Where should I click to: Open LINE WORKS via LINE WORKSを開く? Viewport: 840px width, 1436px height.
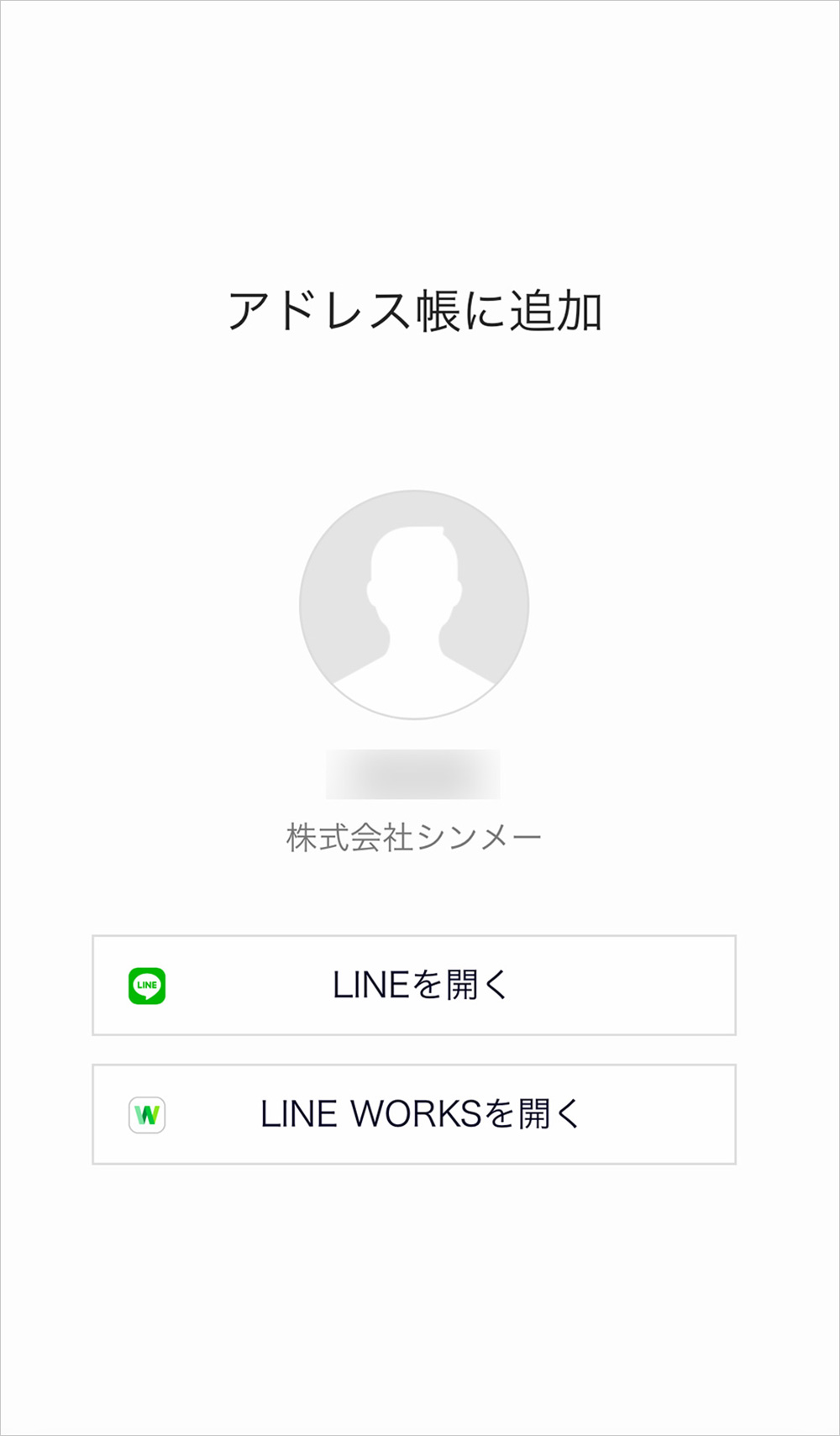click(414, 1114)
